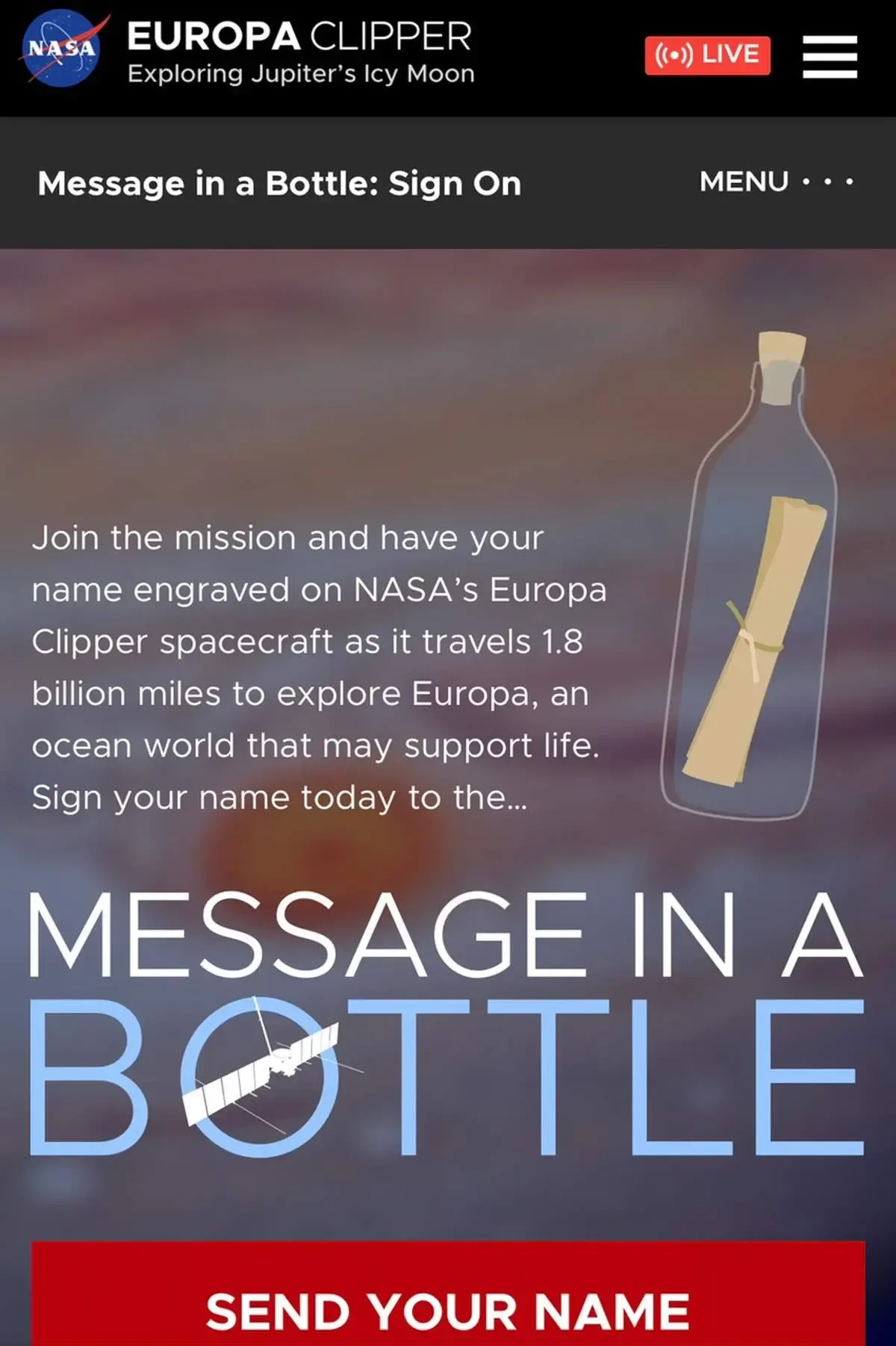This screenshot has width=896, height=1346.
Task: Tap the red LIVE button
Action: pyautogui.click(x=707, y=55)
